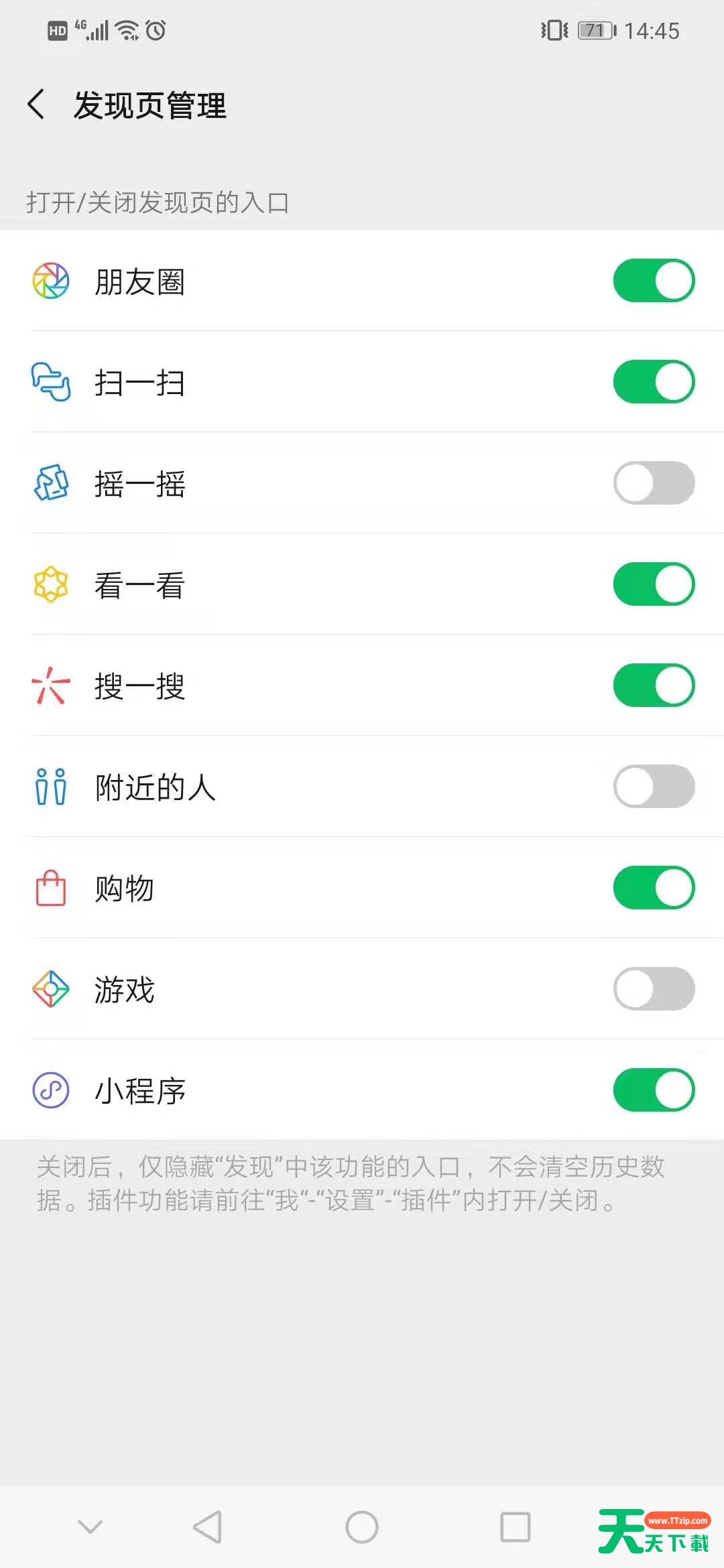Disable the 扫一扫 entry

tap(654, 381)
